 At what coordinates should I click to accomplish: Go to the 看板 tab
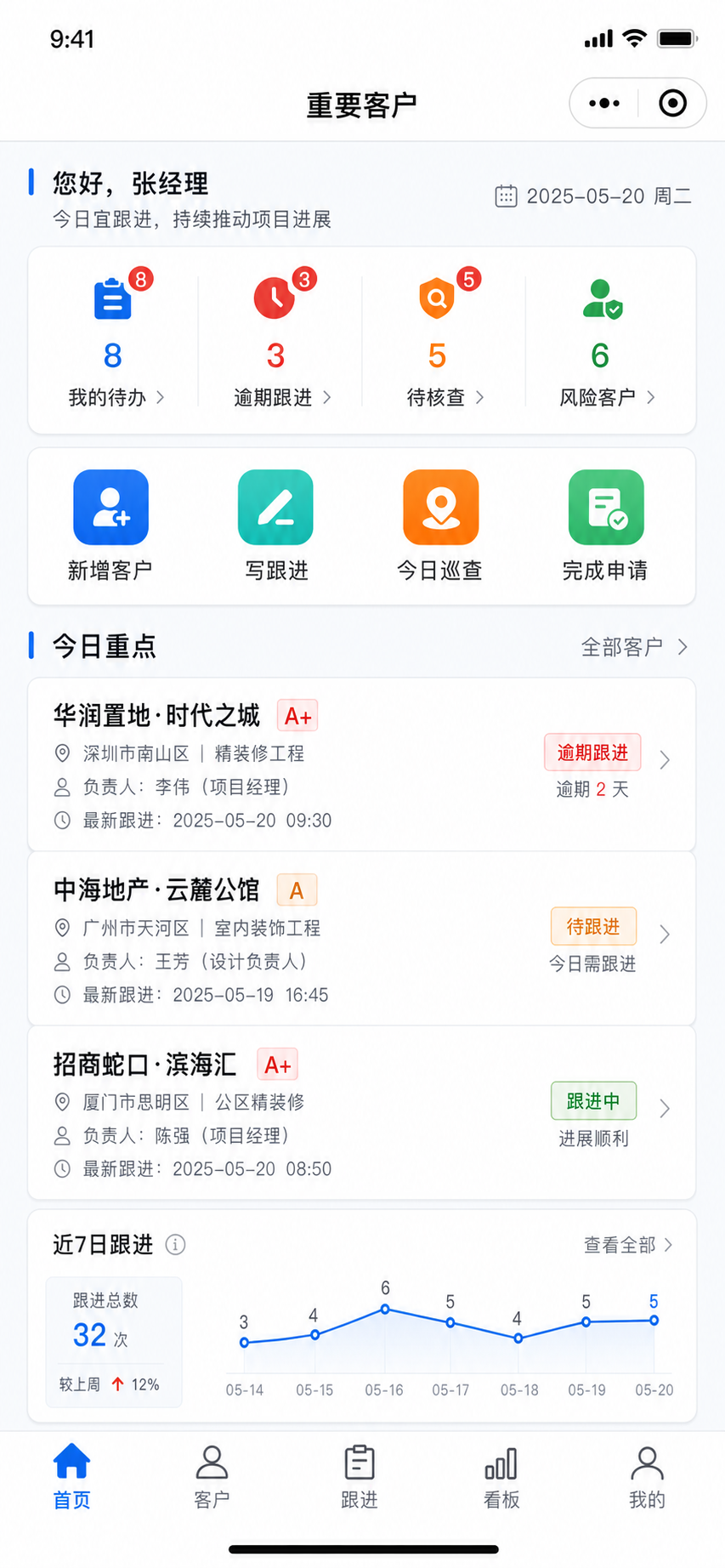[x=501, y=1477]
